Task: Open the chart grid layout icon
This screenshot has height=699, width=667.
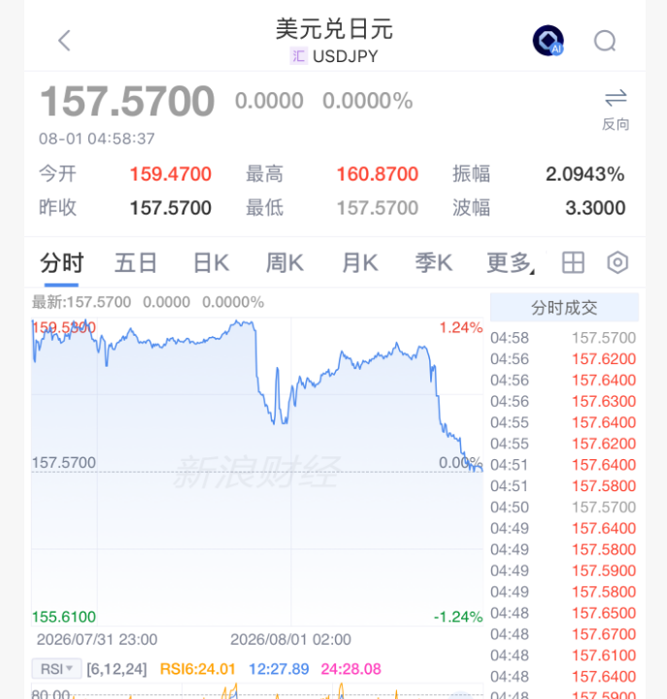Action: coord(573,263)
